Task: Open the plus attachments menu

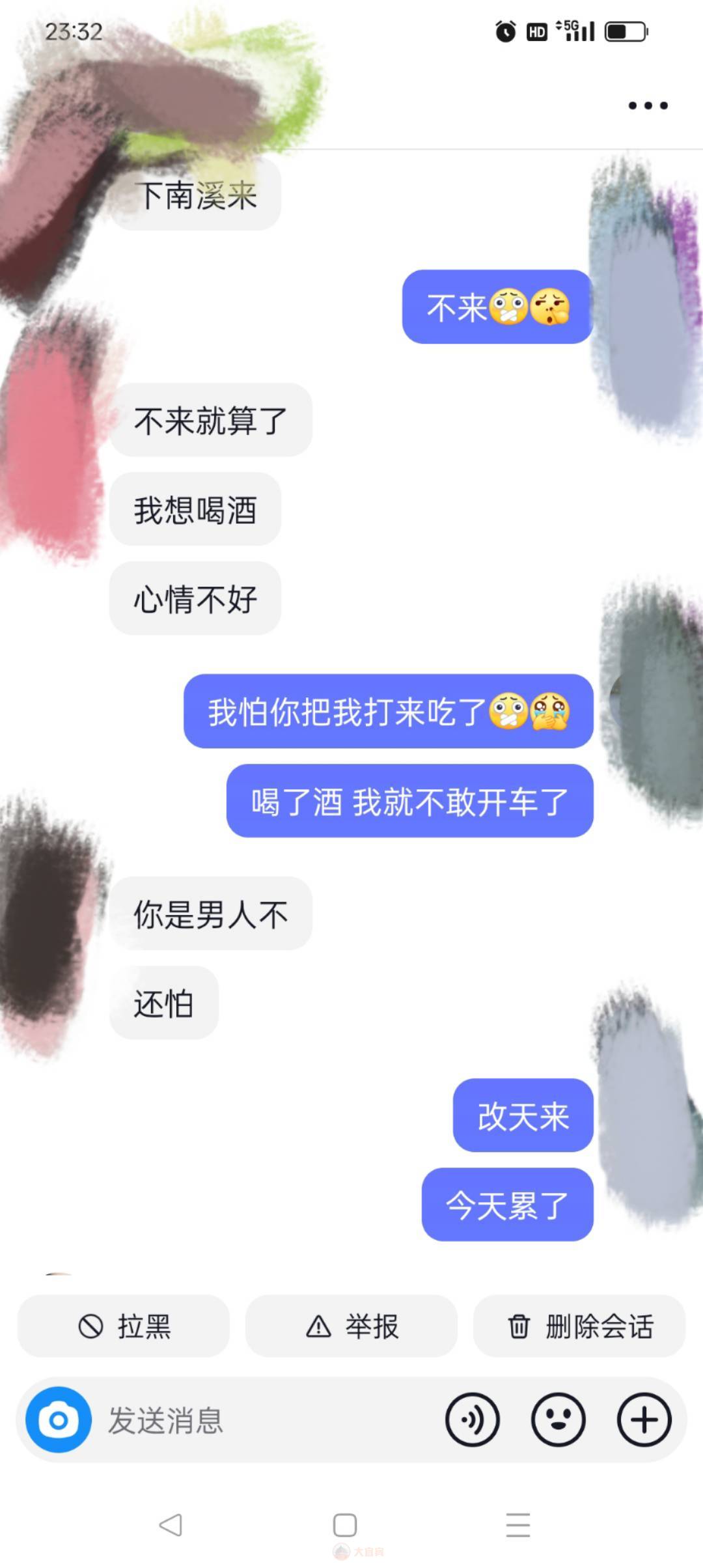Action: [644, 1420]
